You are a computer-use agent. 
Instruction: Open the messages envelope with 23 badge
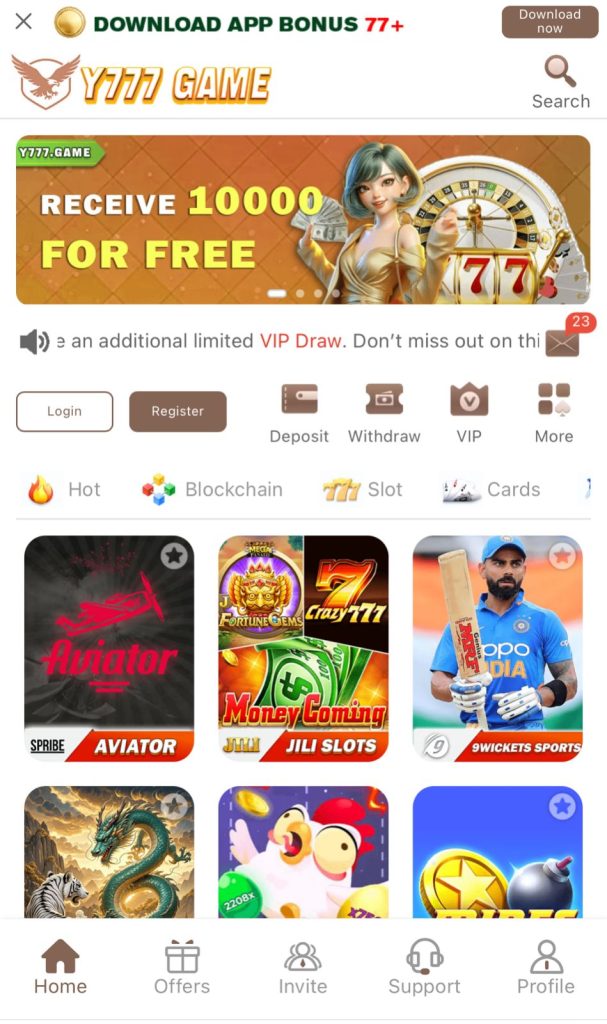click(x=562, y=343)
